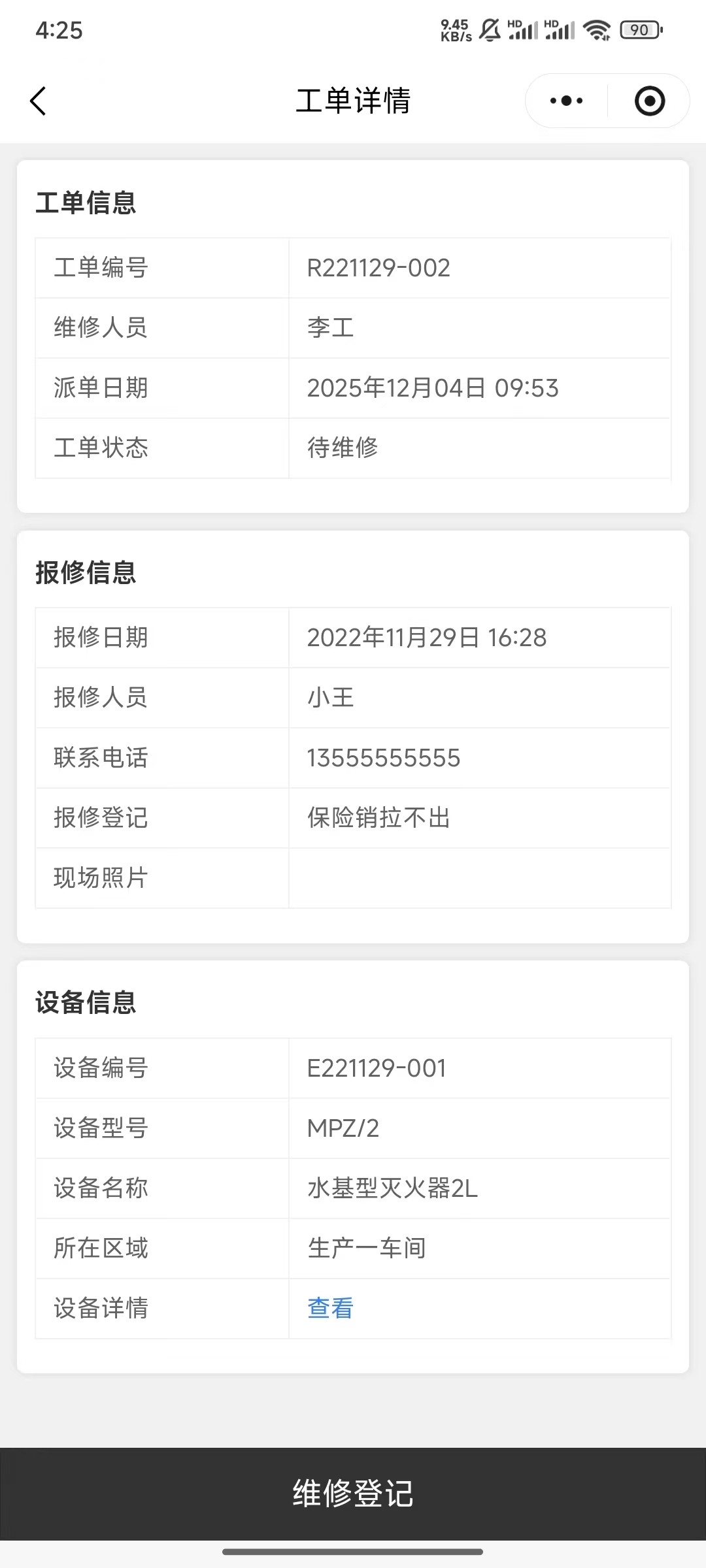Open the 查看 link for device details
The width and height of the screenshot is (706, 1568).
[330, 1308]
